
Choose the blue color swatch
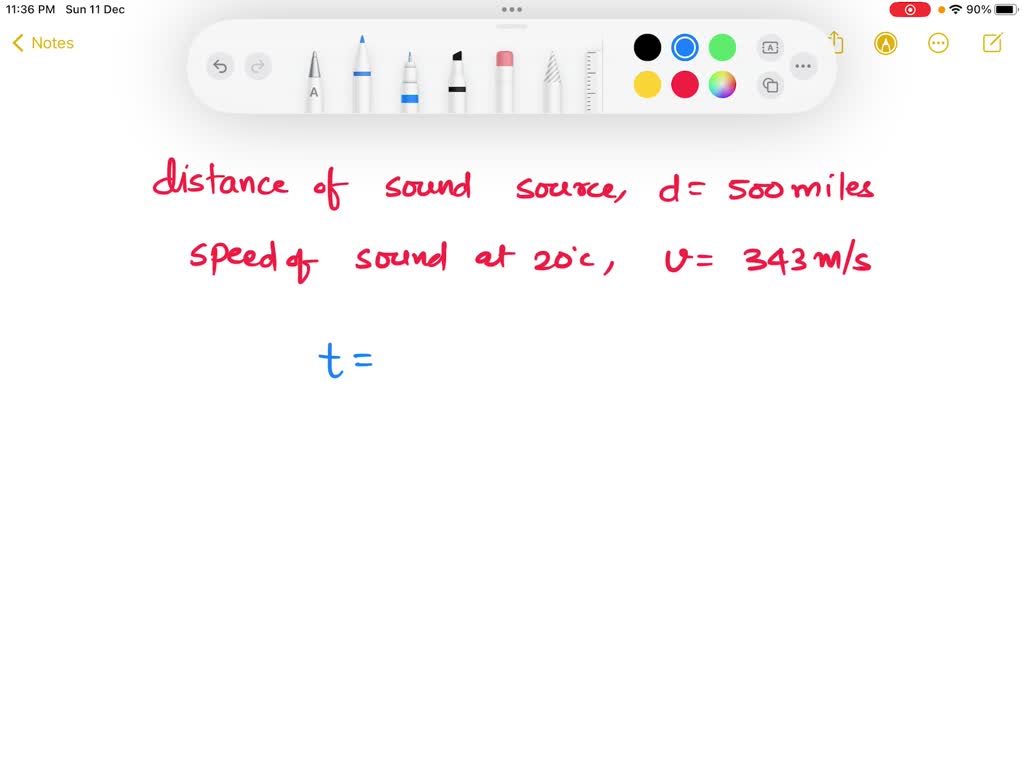pos(685,47)
